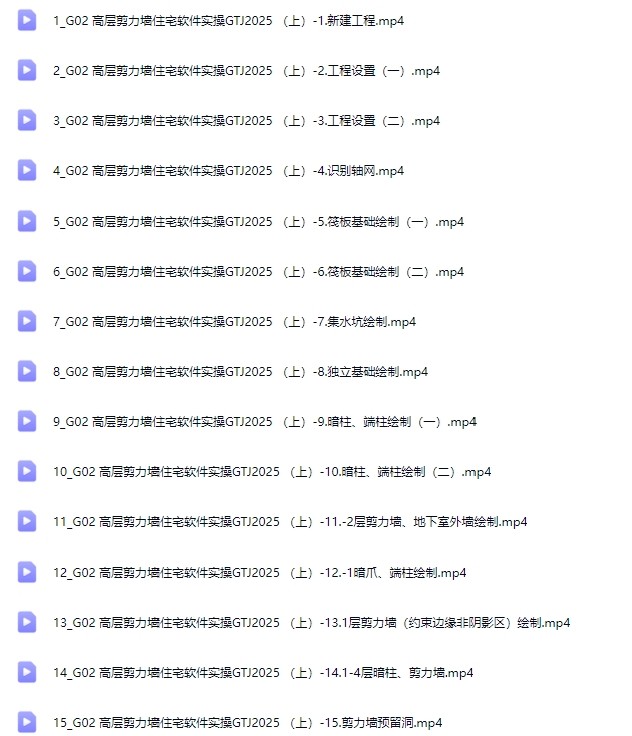Play file 3 工程设置（二）.mp4

pos(246,120)
